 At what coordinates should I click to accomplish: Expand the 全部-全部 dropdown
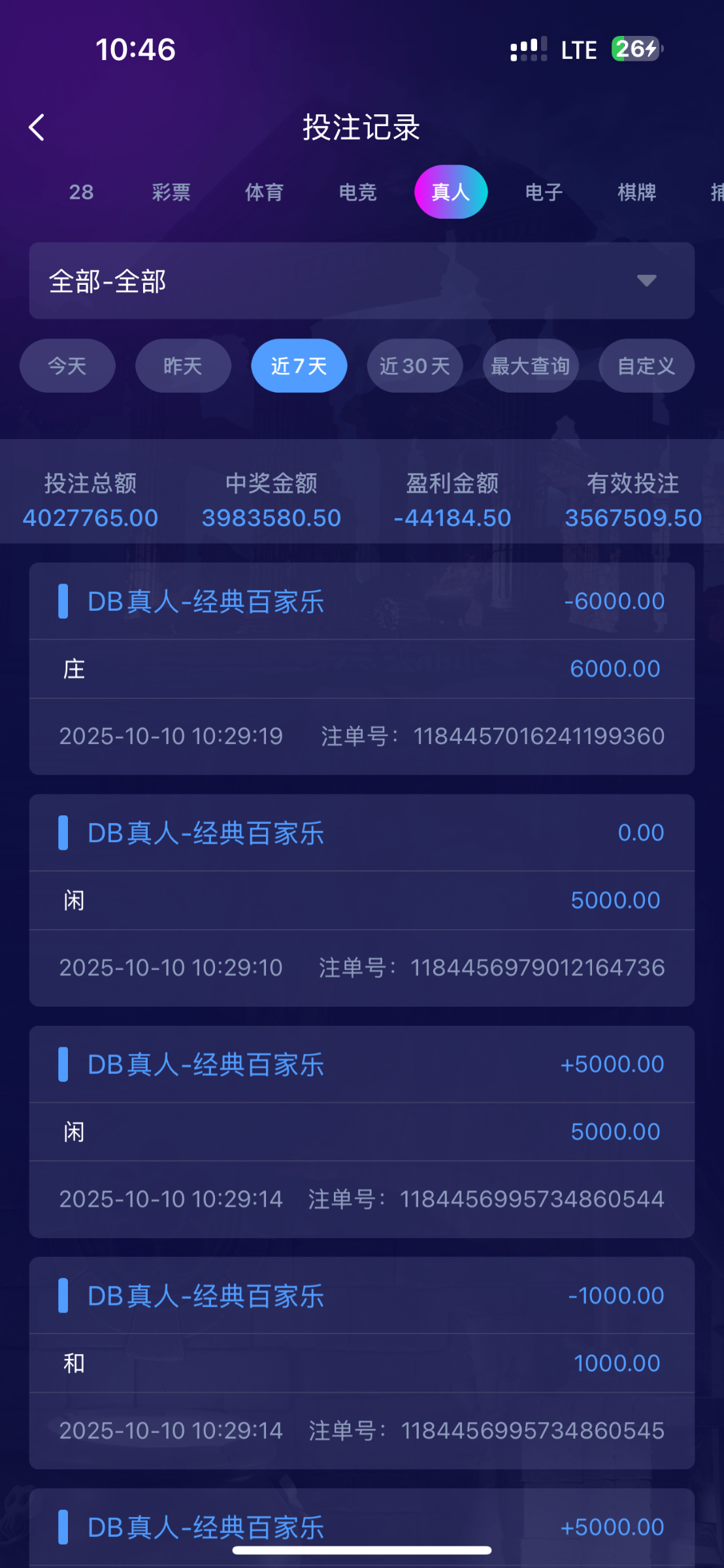[361, 281]
